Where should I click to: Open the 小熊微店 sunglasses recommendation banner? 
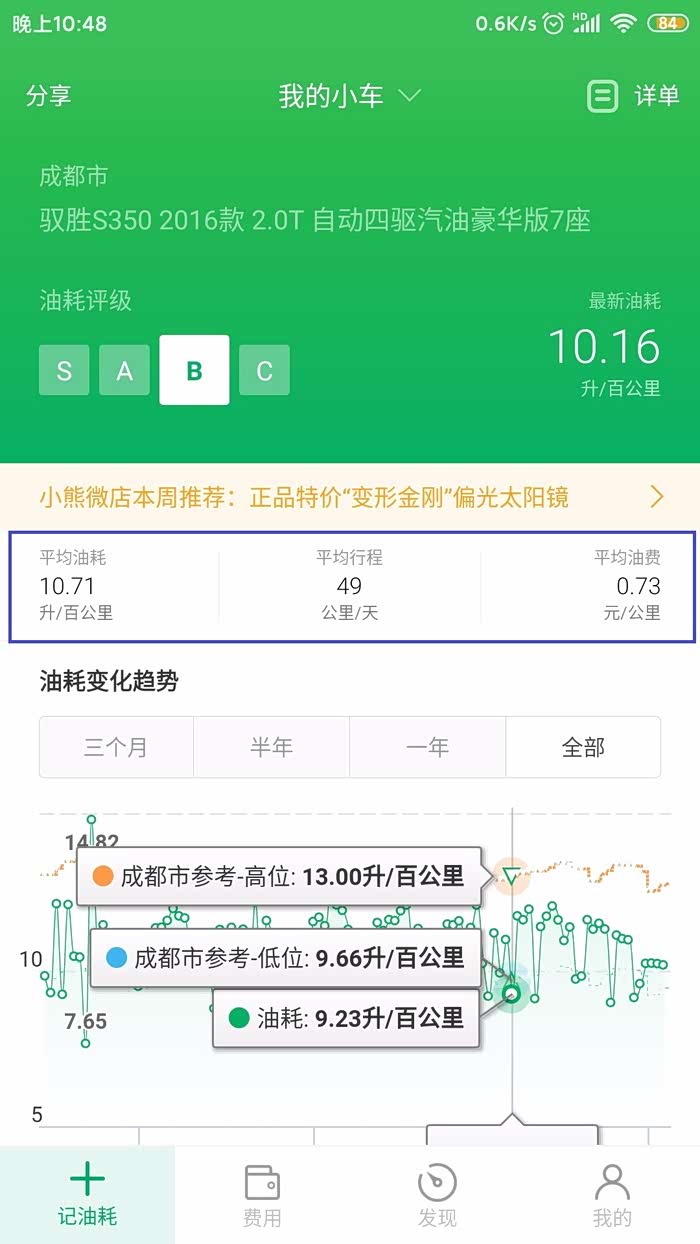[x=350, y=496]
